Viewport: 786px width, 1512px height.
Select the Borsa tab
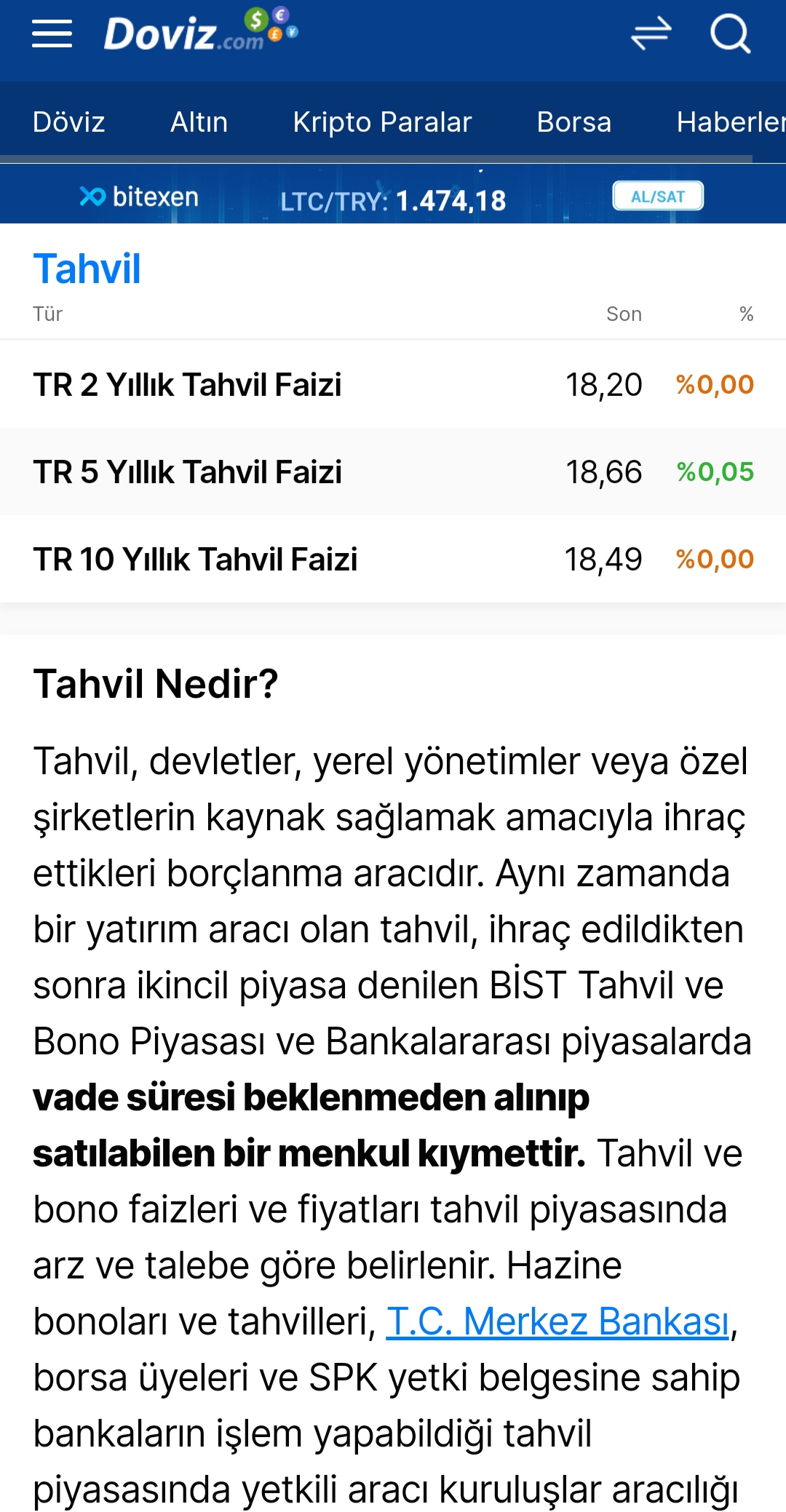pos(573,122)
